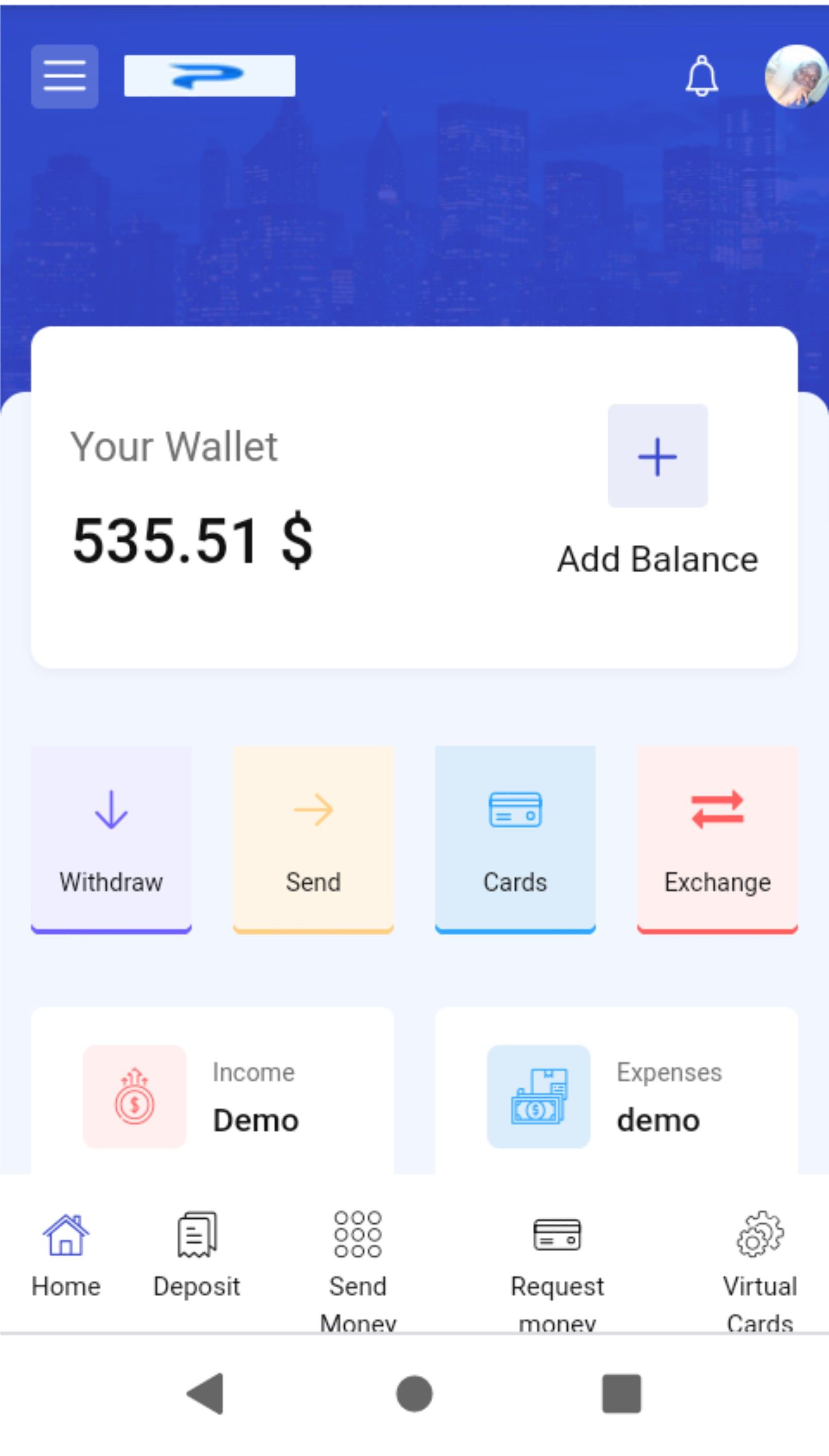Tap the system recent apps button

click(621, 1393)
